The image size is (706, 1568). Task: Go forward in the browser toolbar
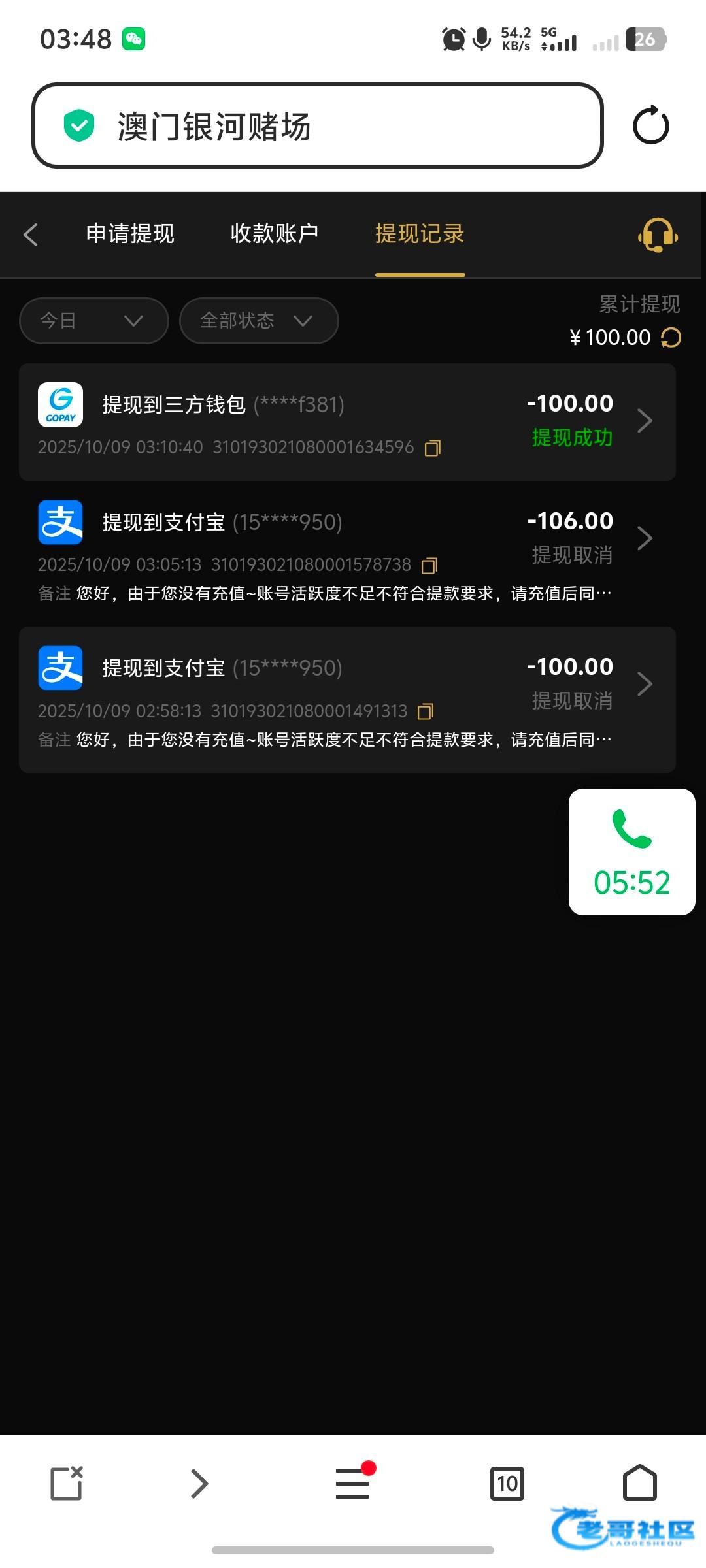[199, 1484]
